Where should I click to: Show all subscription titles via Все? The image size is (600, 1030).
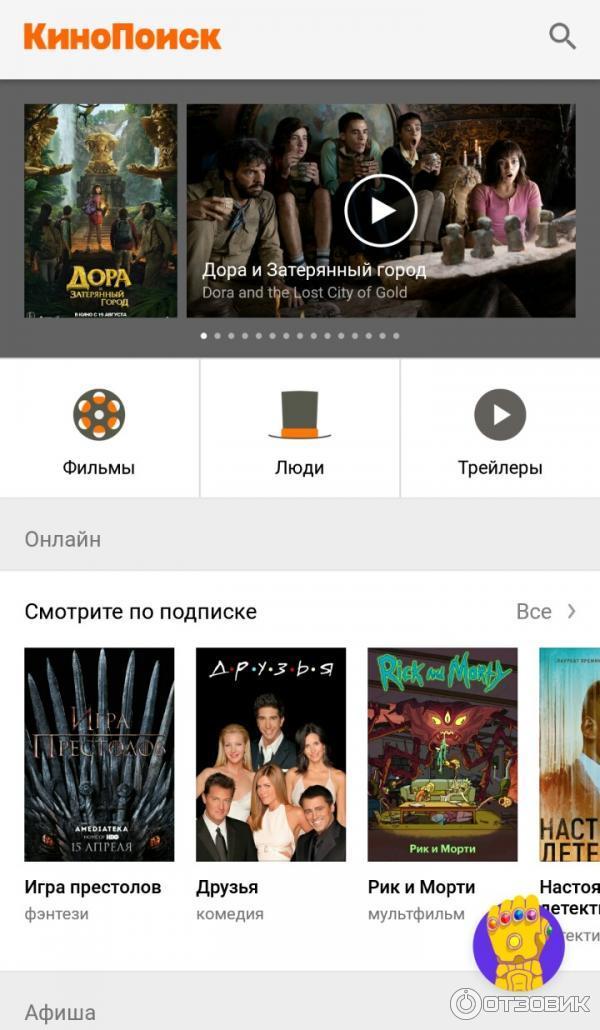[545, 611]
